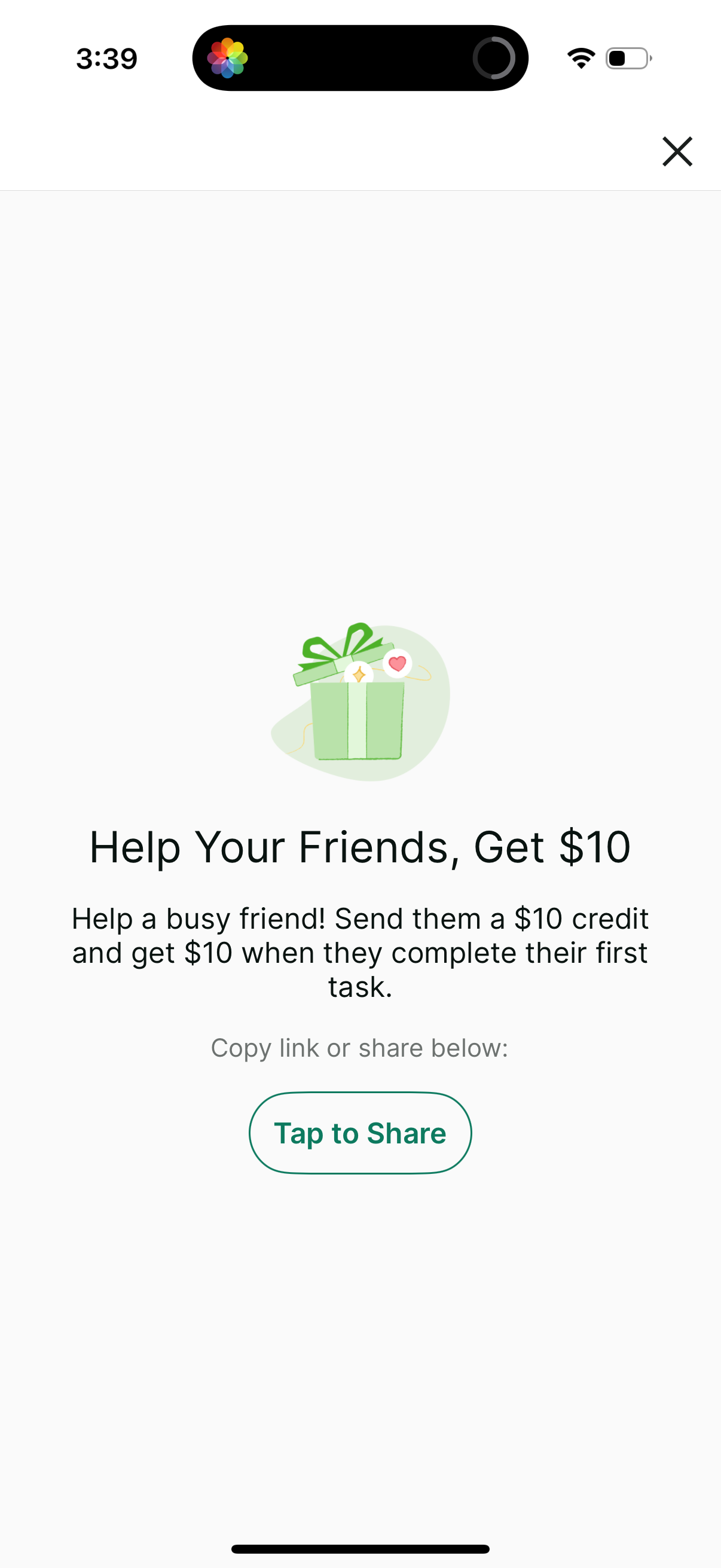This screenshot has width=721, height=1568.
Task: Tap the Photos app icon in the Dynamic Island
Action: click(x=229, y=58)
